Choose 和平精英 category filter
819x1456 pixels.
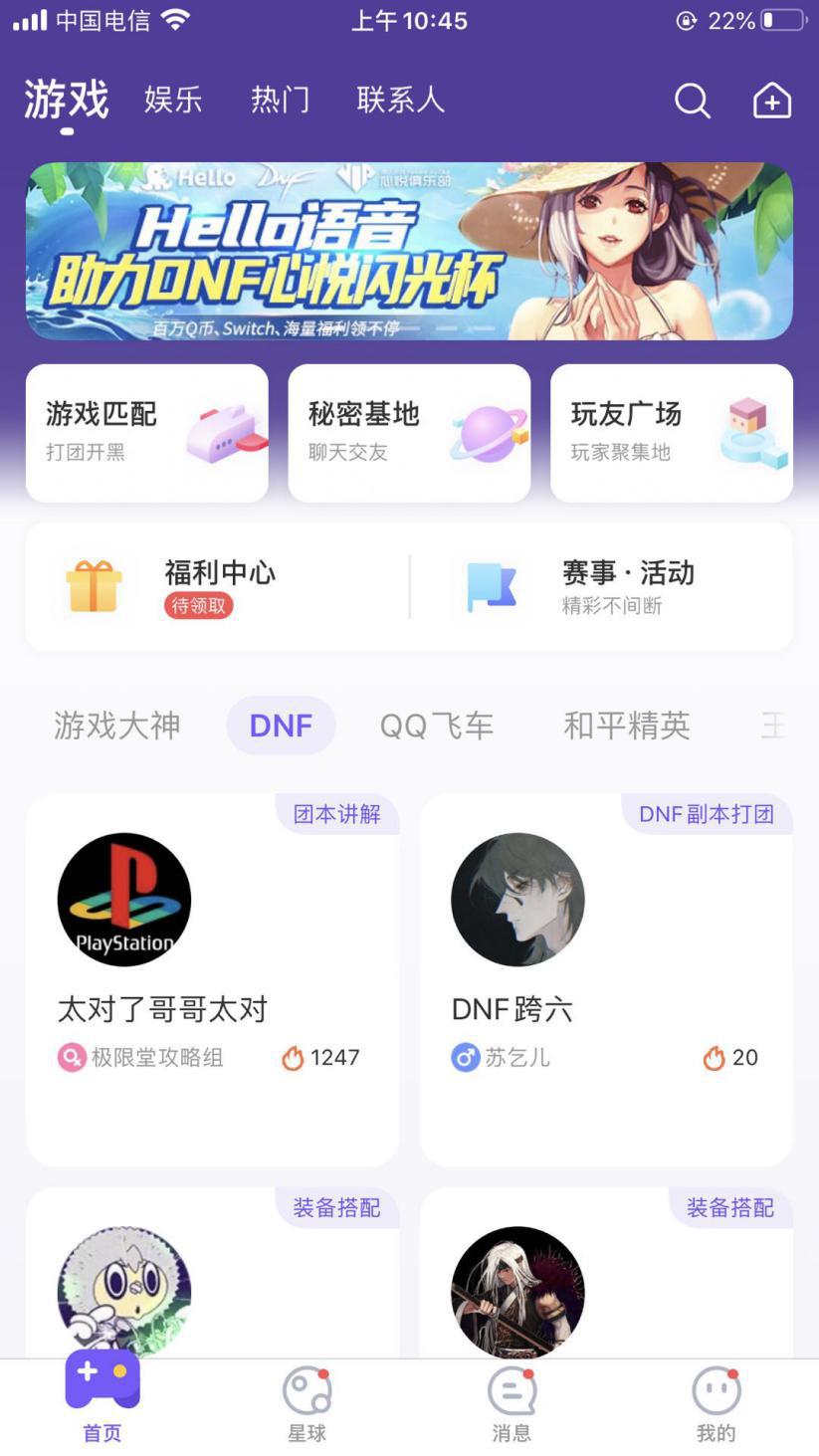point(627,725)
